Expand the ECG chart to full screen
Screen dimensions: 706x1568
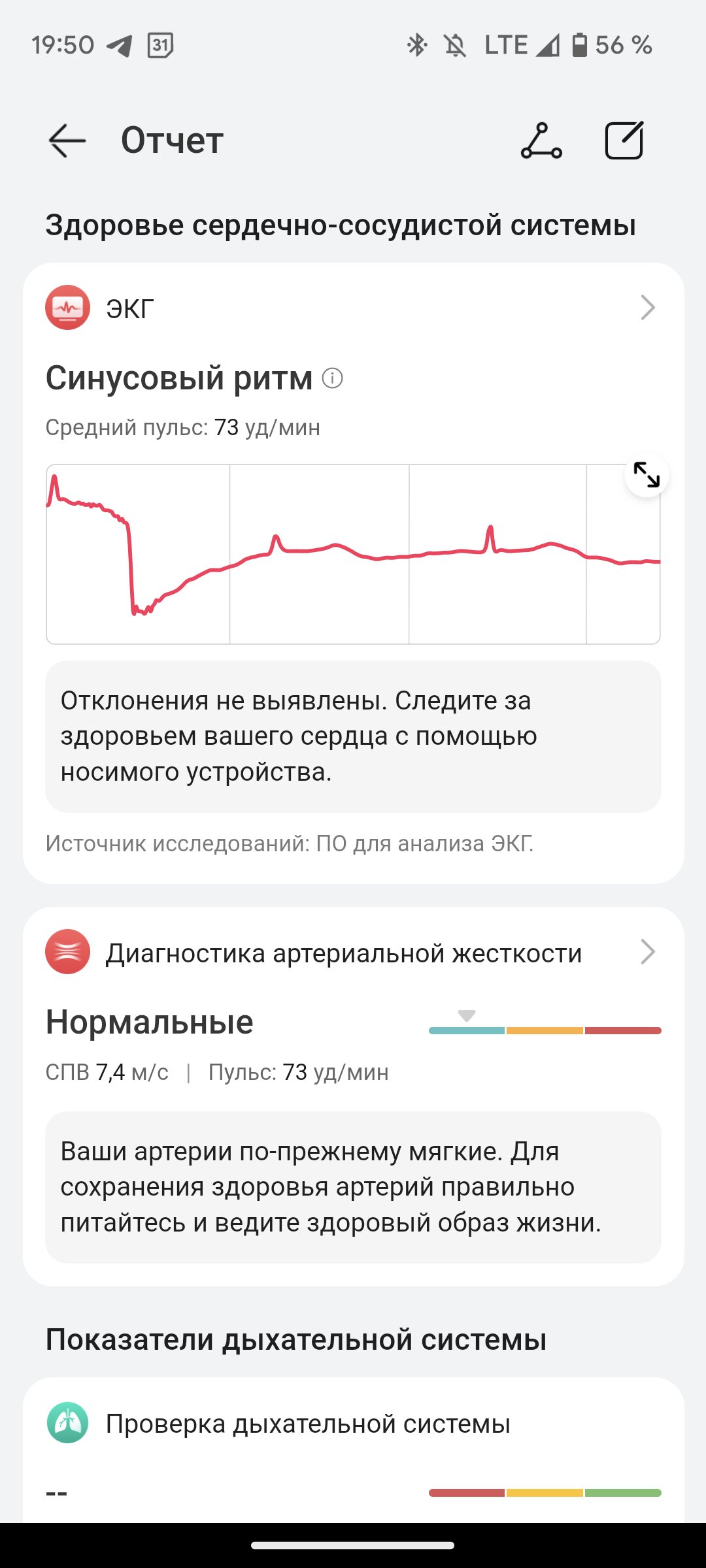coord(647,474)
